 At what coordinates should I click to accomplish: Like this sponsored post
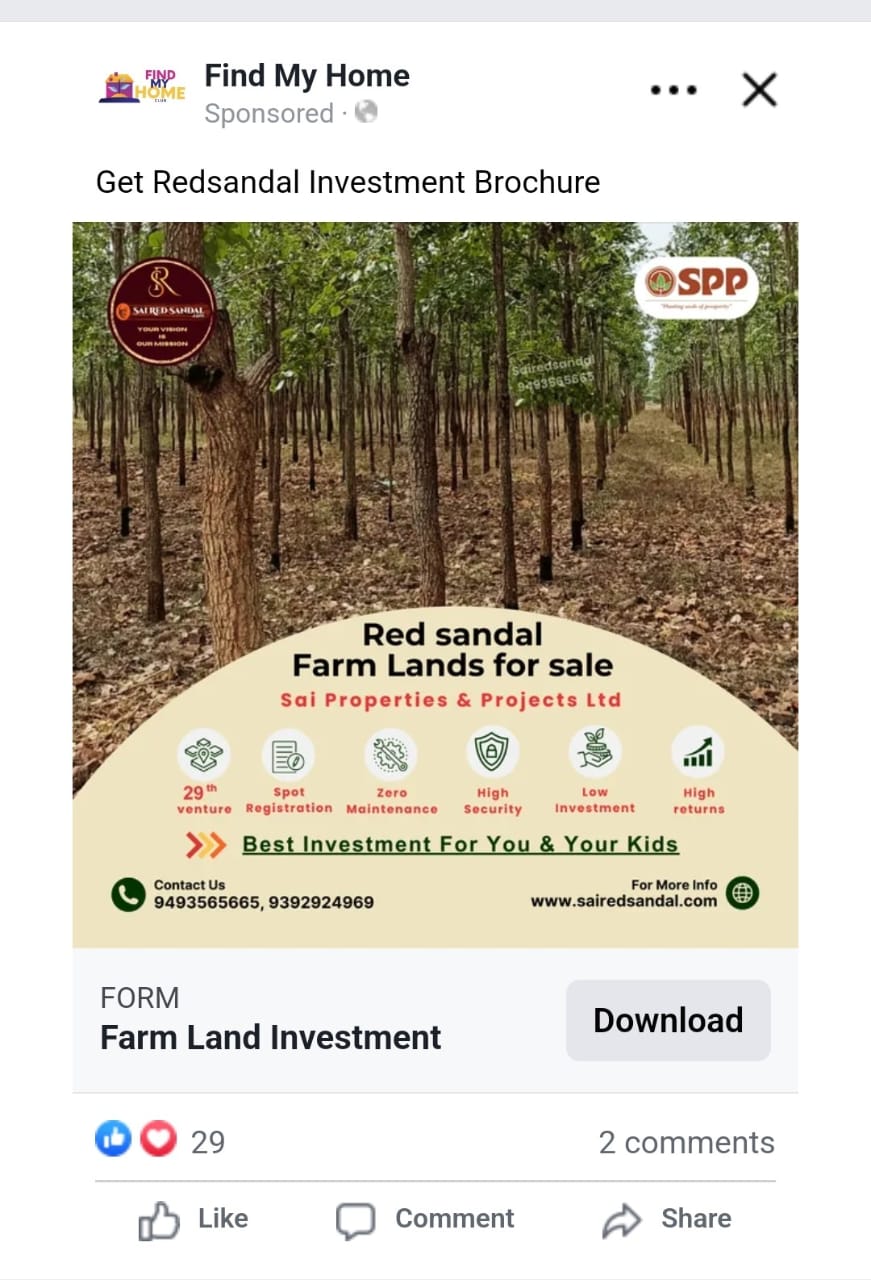193,1219
